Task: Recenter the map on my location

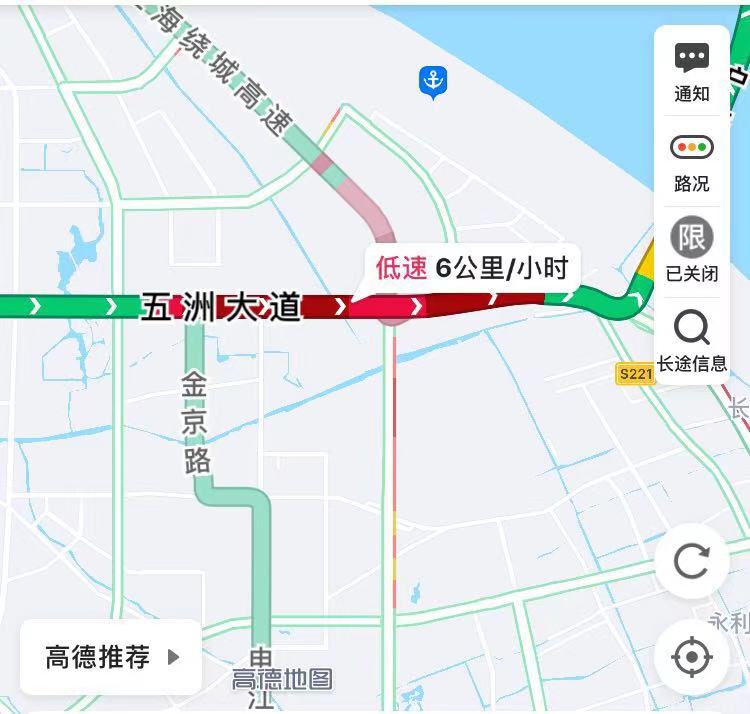Action: [x=692, y=657]
